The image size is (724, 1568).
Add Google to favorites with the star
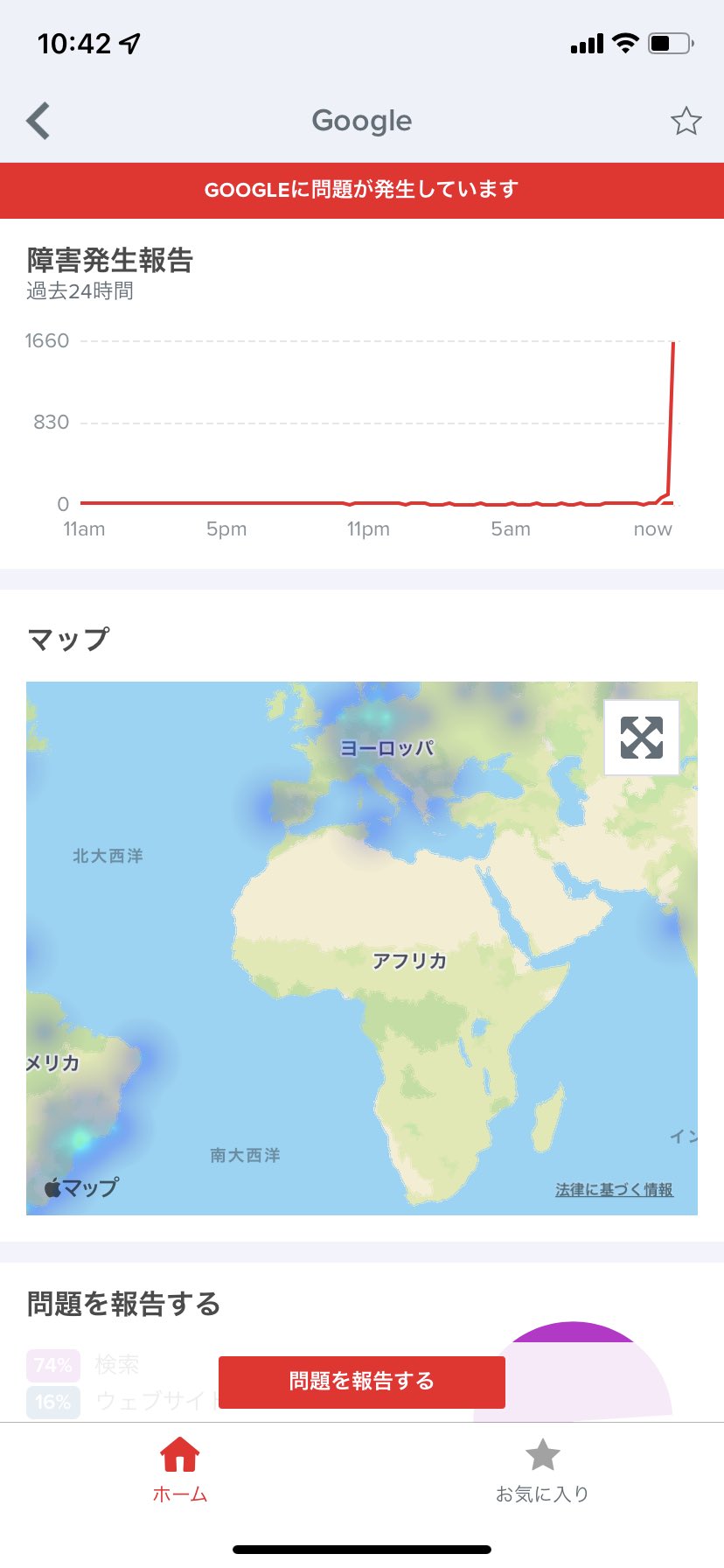686,121
